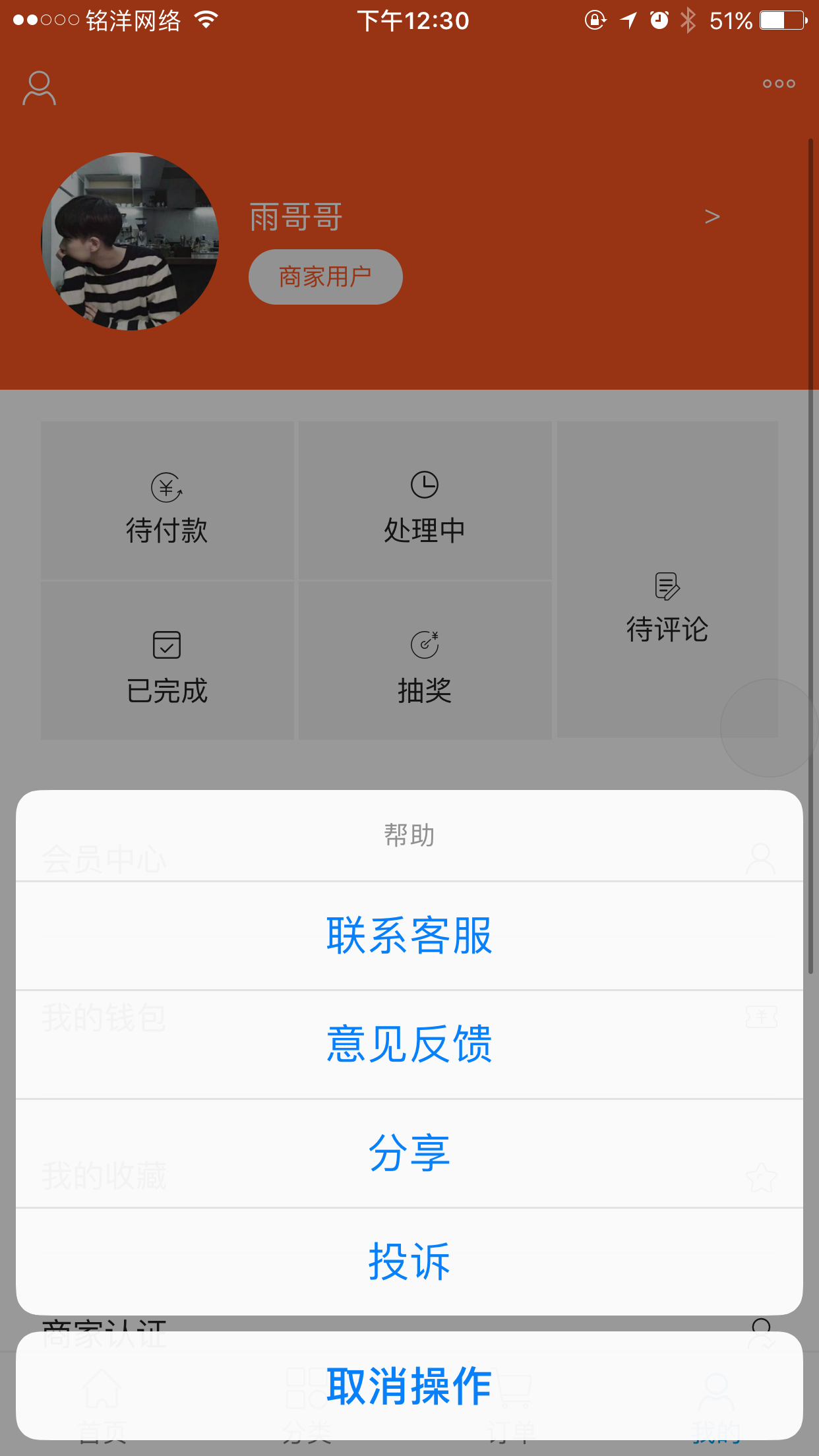
Task: Tap 分享 to share
Action: (409, 1153)
